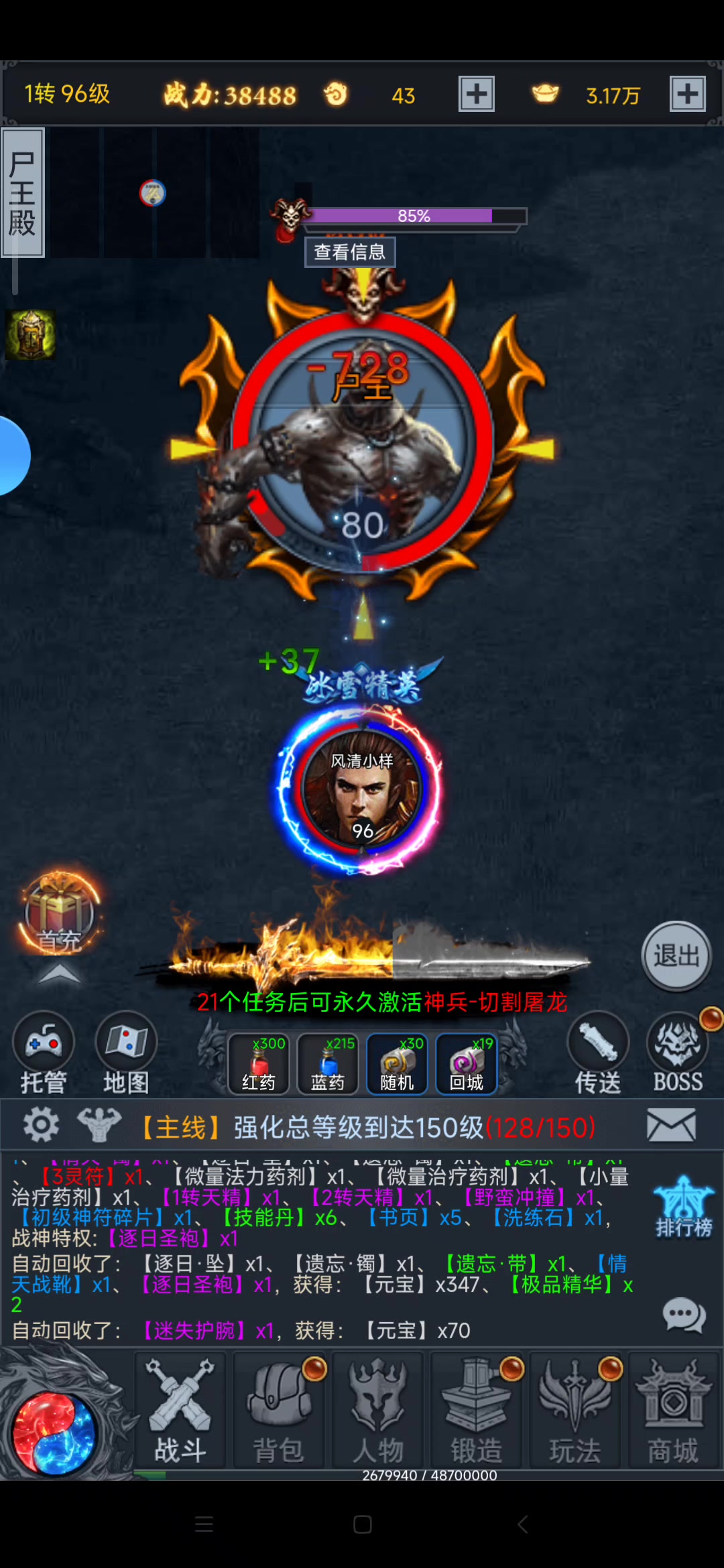Open the 传送 teleport menu
Viewport: 724px width, 1568px height.
coord(598,1053)
